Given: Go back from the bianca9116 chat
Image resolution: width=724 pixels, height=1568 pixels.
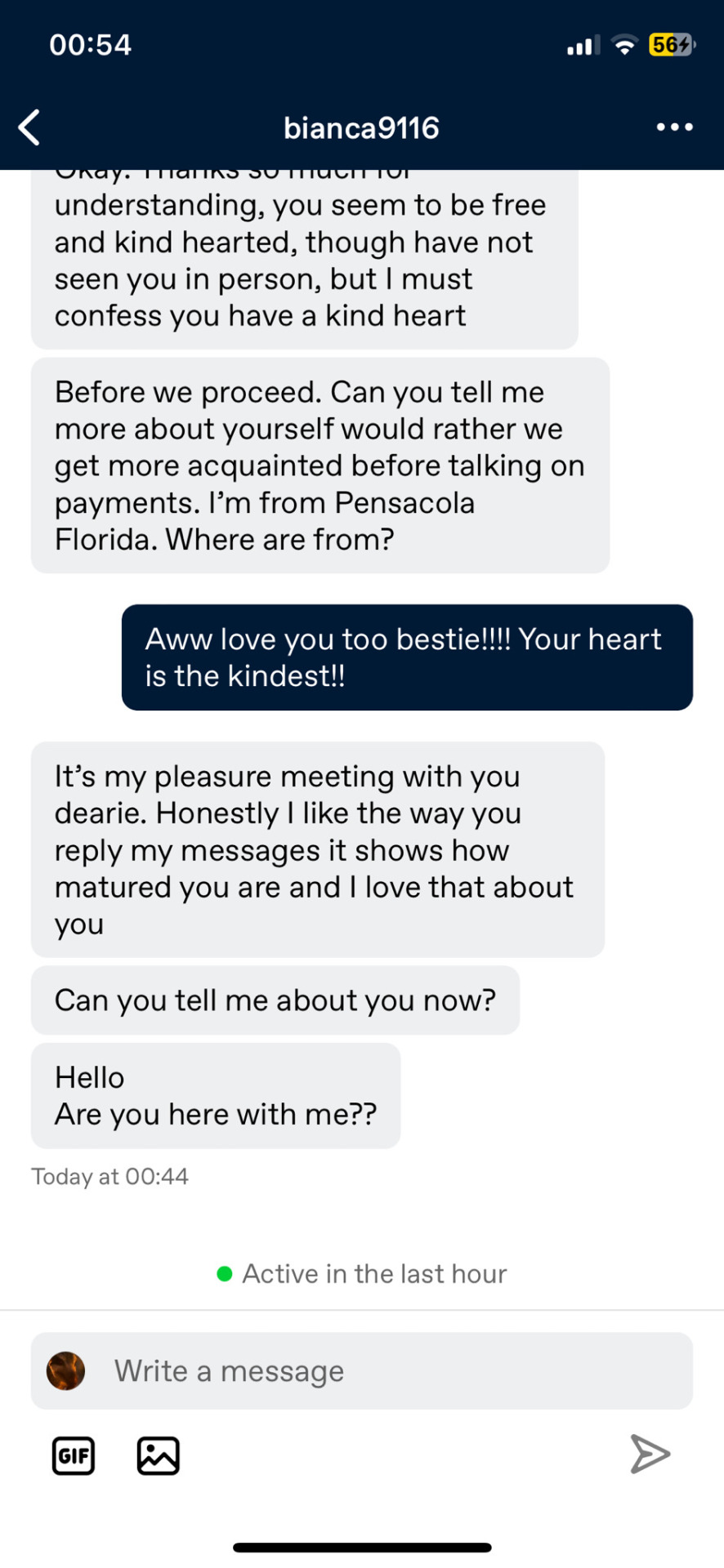Looking at the screenshot, I should (29, 127).
